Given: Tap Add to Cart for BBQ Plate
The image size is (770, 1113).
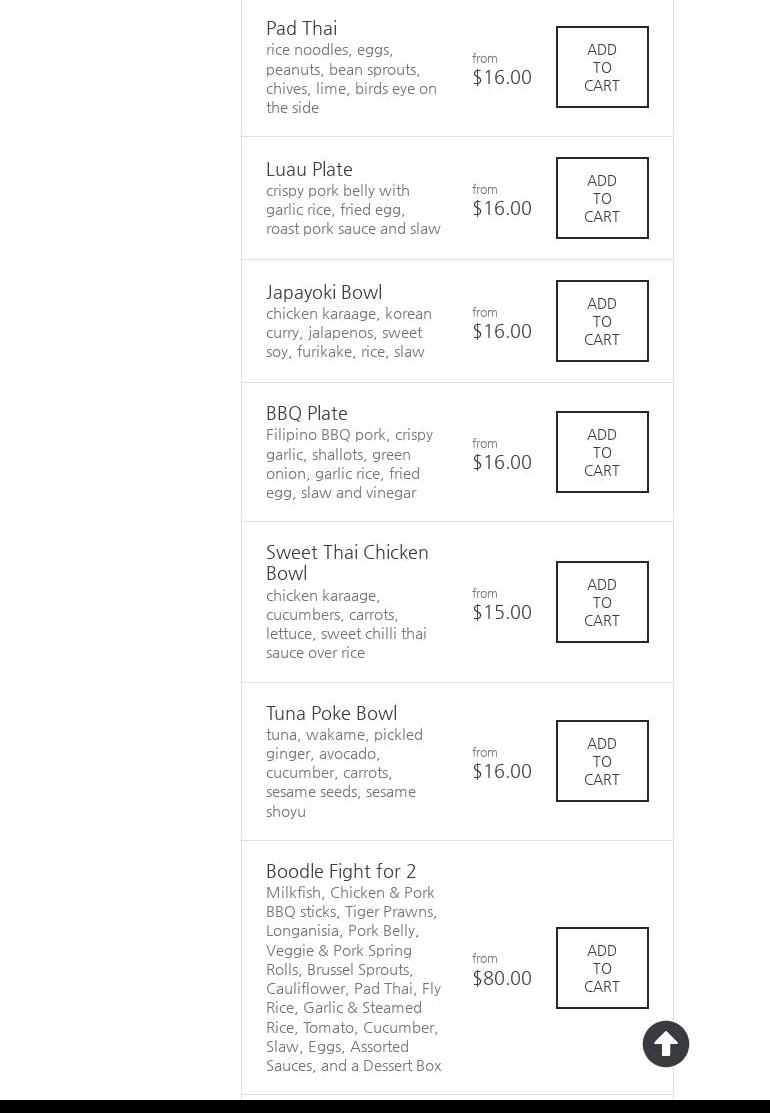Looking at the screenshot, I should point(602,452).
